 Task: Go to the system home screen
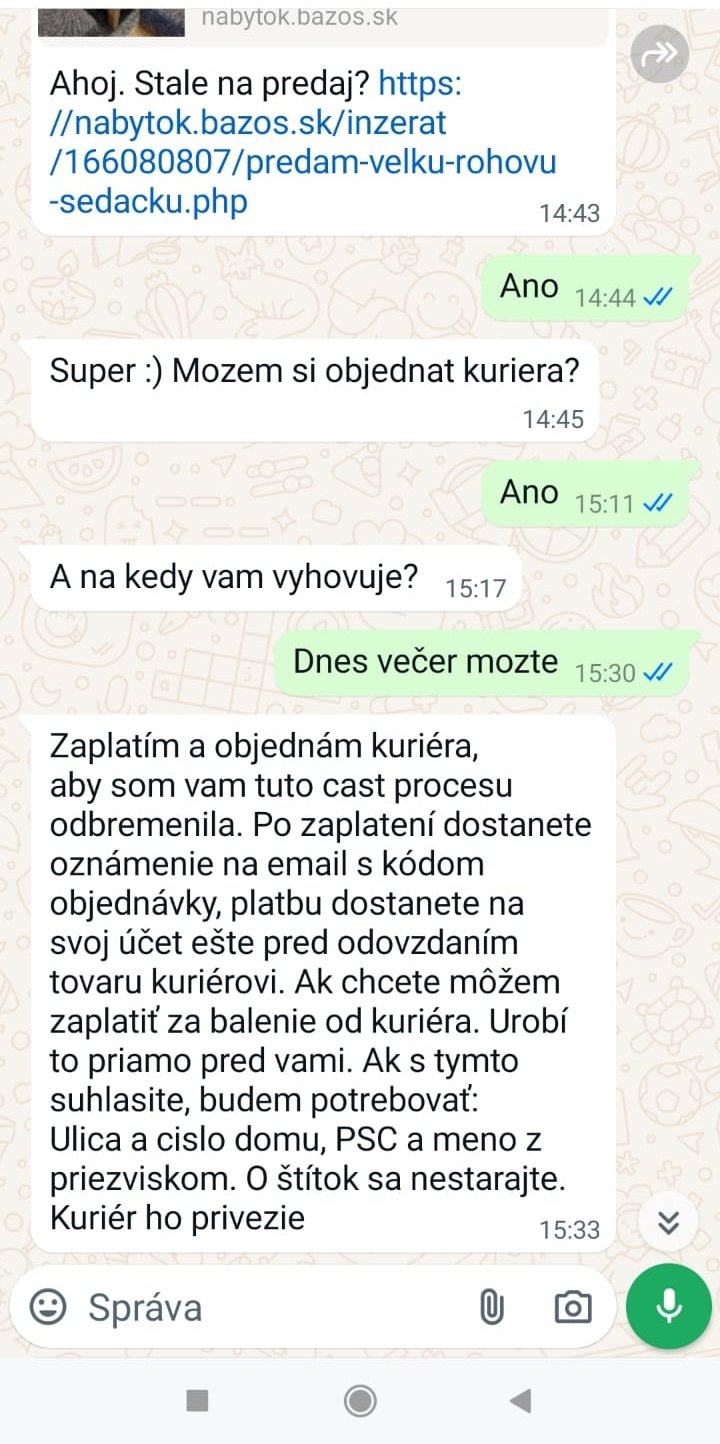pos(360,1401)
